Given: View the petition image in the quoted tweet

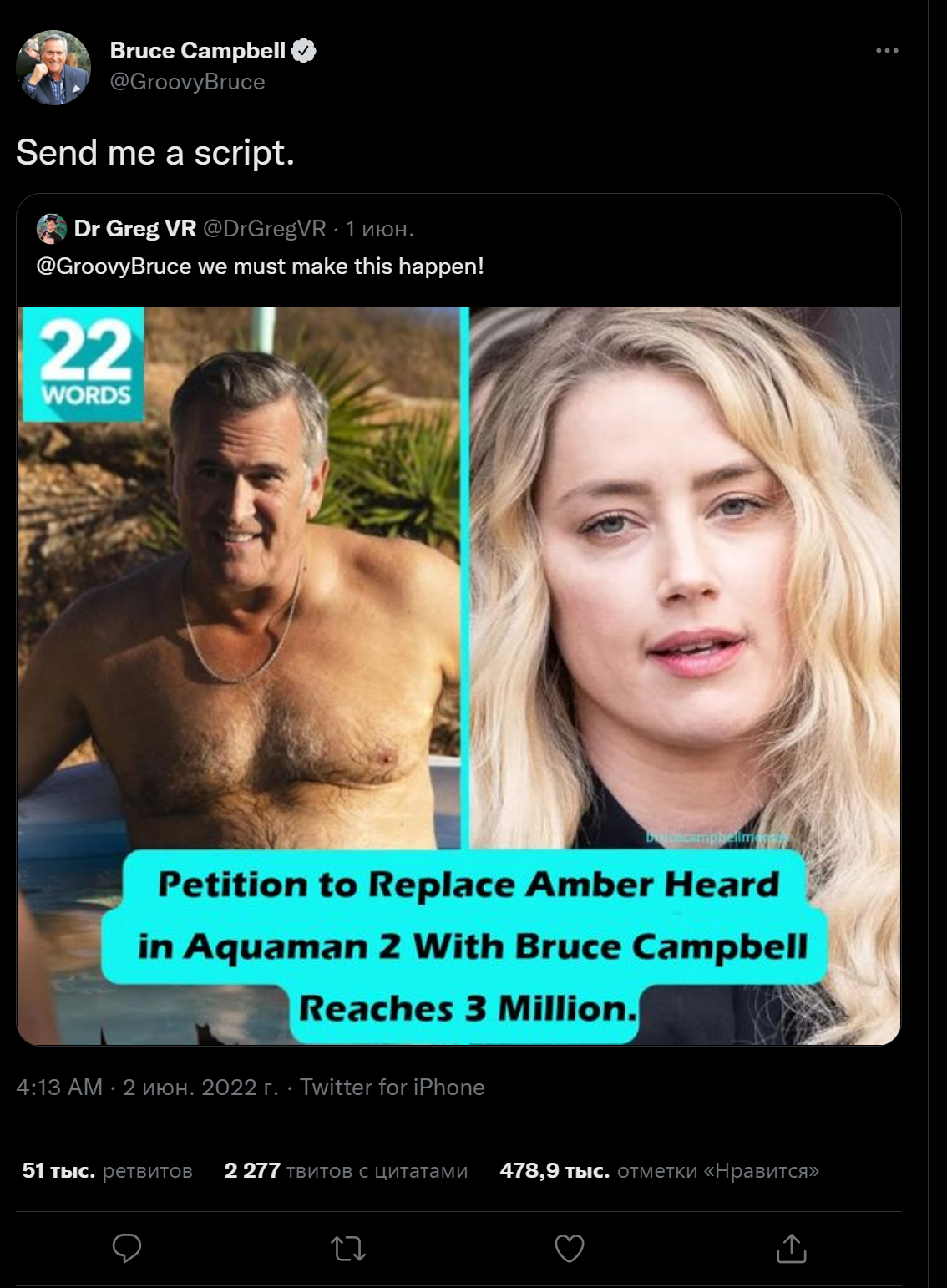Looking at the screenshot, I should click(458, 675).
